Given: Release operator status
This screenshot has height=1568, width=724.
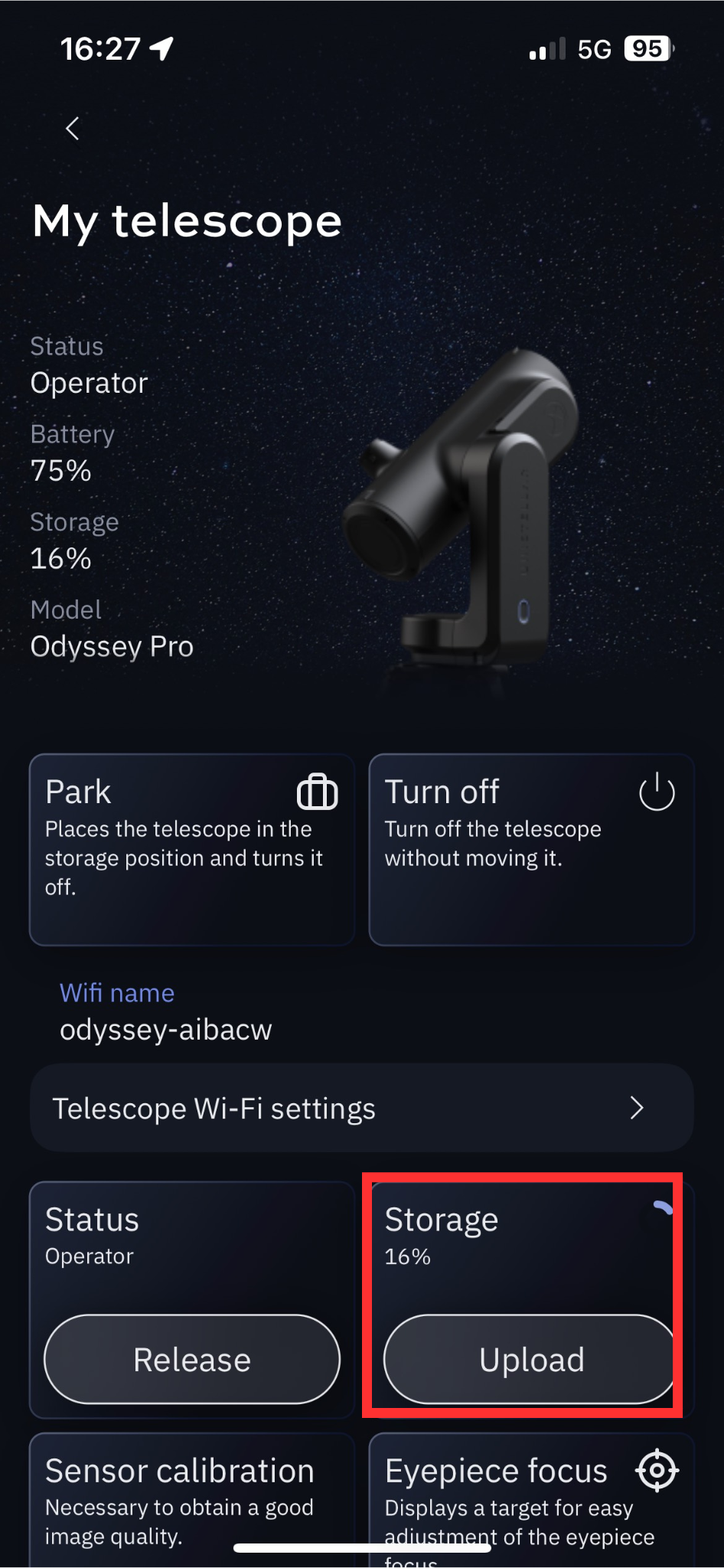Looking at the screenshot, I should [x=191, y=1360].
